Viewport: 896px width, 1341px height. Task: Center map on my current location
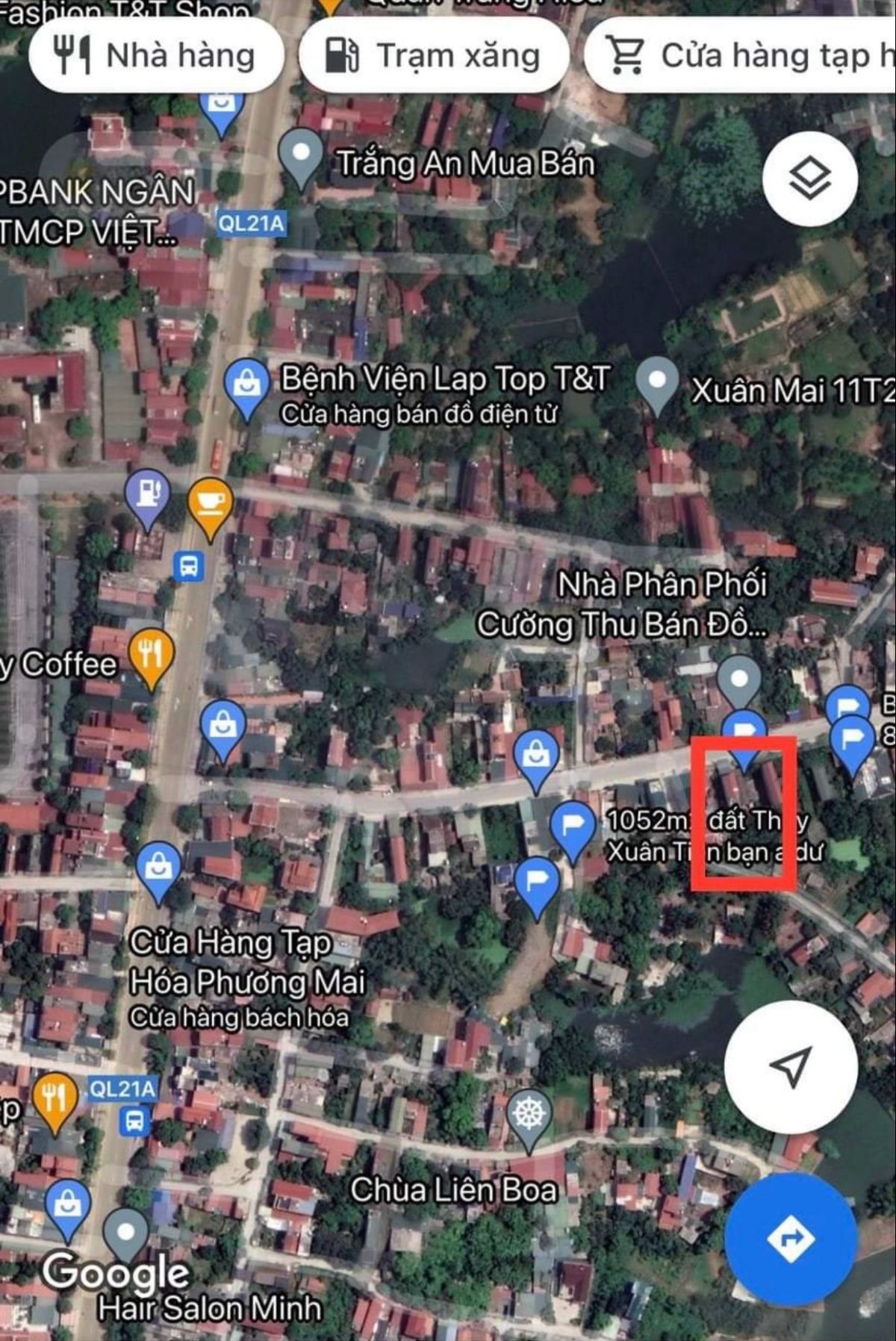pos(790,1066)
